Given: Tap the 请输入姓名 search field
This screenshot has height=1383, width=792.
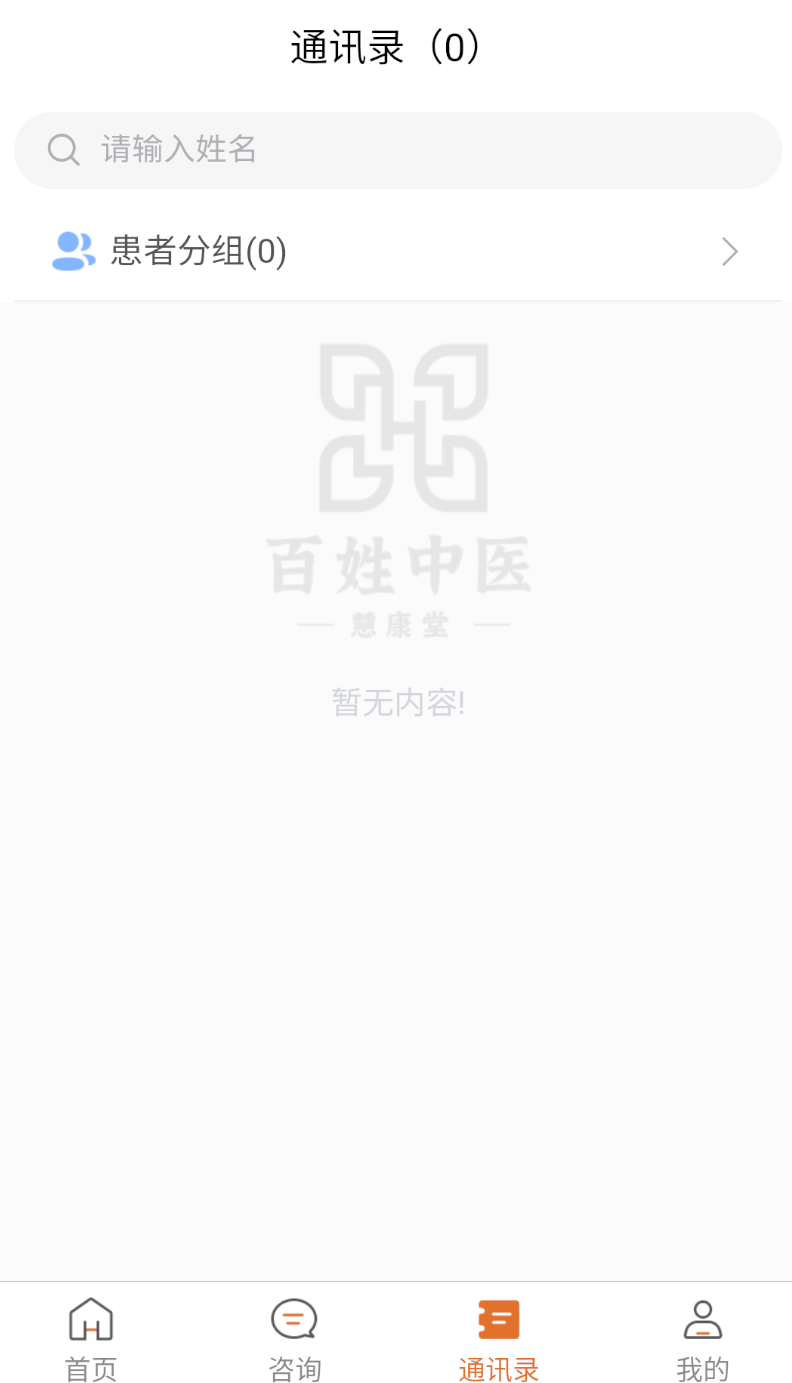Looking at the screenshot, I should tap(398, 150).
